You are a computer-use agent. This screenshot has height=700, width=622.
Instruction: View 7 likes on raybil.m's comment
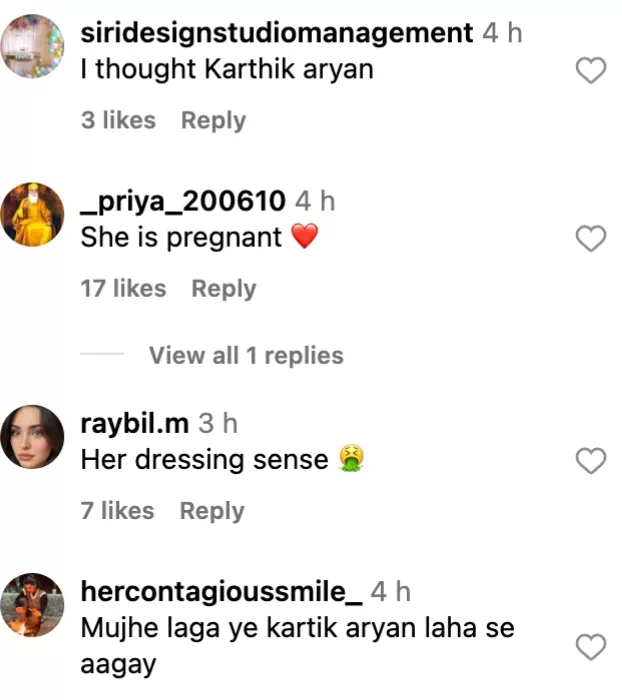click(x=117, y=511)
